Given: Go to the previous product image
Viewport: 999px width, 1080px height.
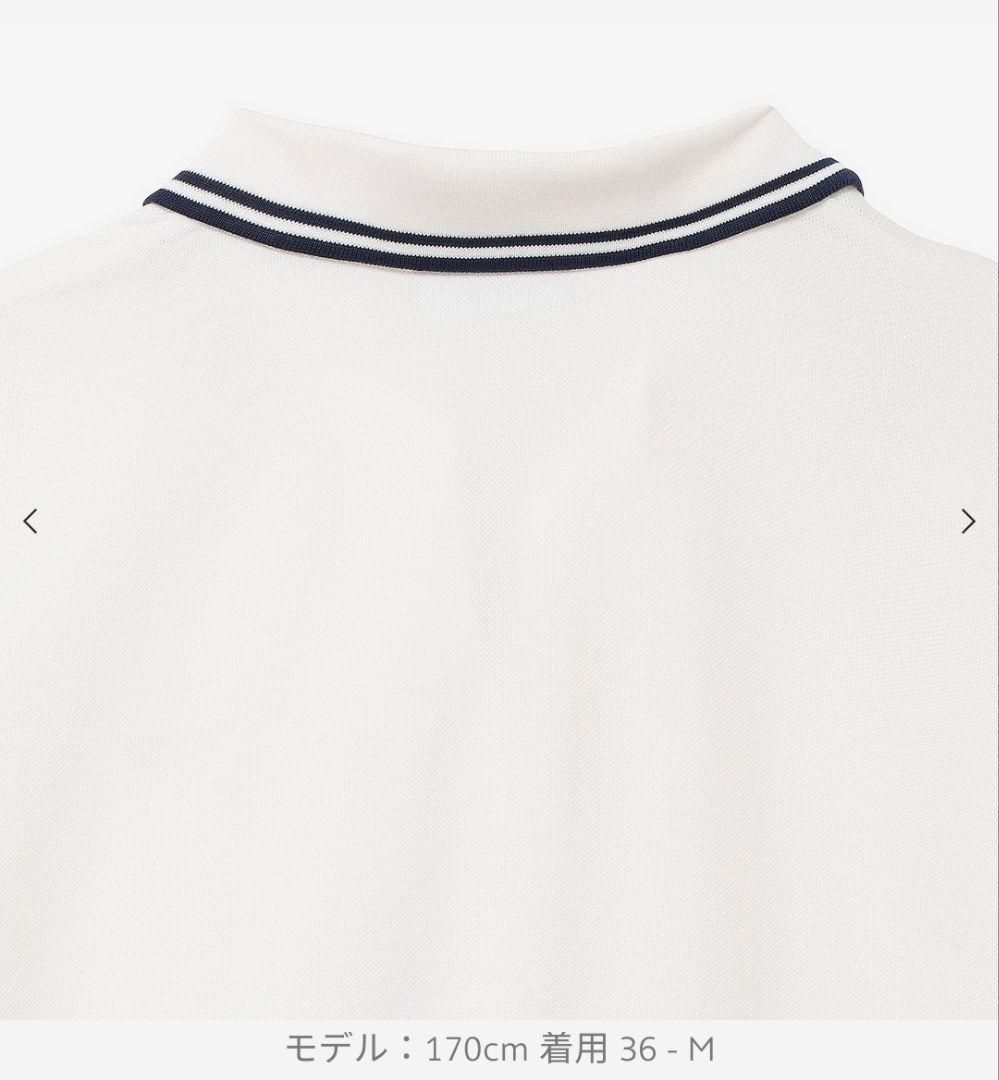Looking at the screenshot, I should pos(30,521).
